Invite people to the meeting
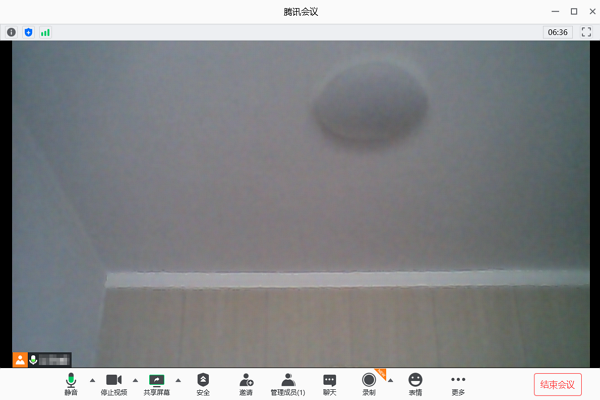Viewport: 600px width, 400px height. 245,382
